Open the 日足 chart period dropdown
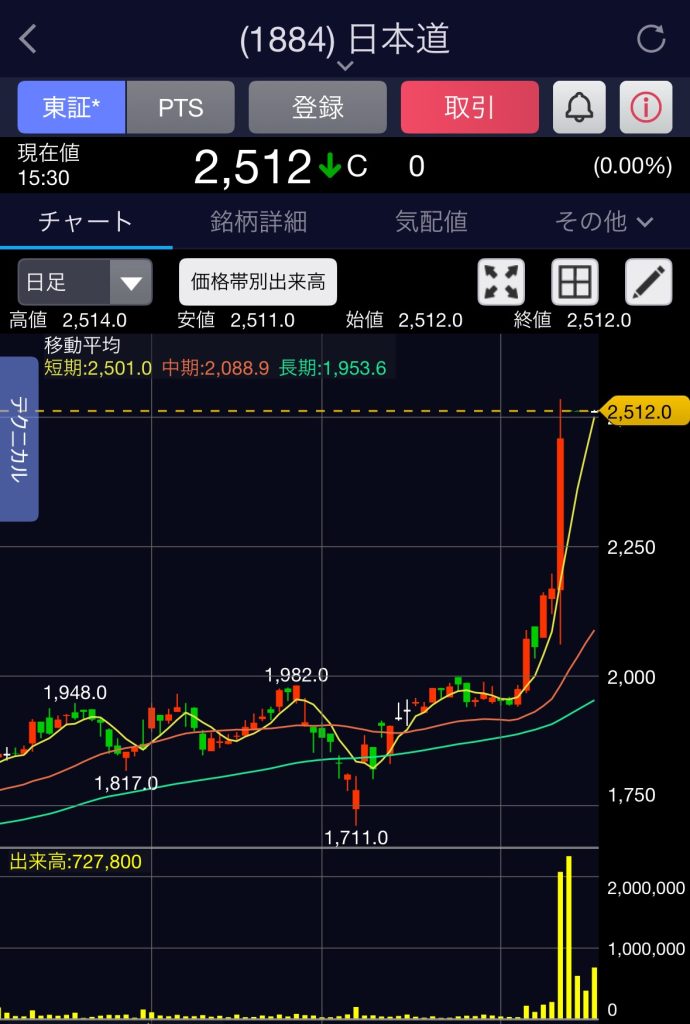Screen dimensions: 690x1024 point(85,282)
